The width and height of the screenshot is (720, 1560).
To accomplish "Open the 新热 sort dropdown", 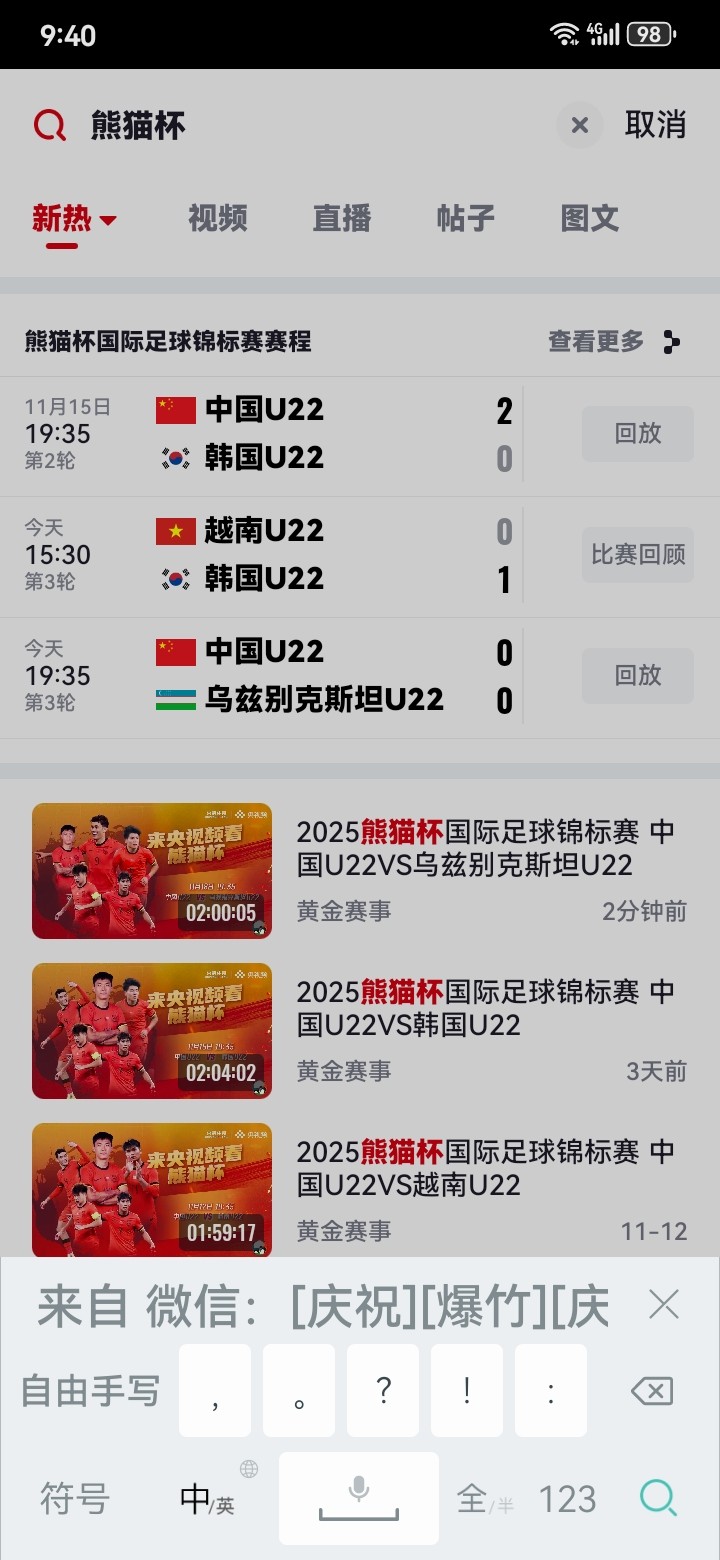I will pos(75,219).
